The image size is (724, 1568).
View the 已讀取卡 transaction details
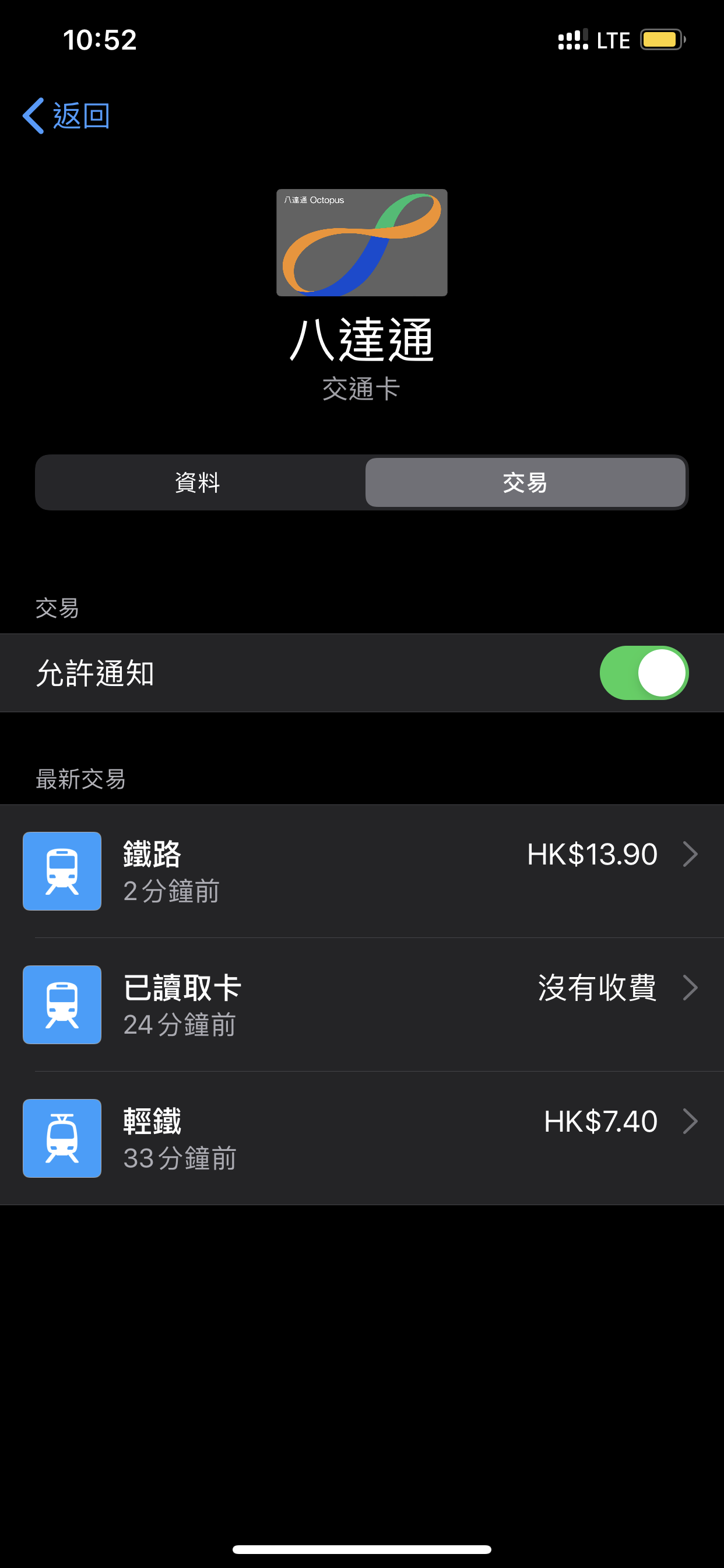(362, 1005)
